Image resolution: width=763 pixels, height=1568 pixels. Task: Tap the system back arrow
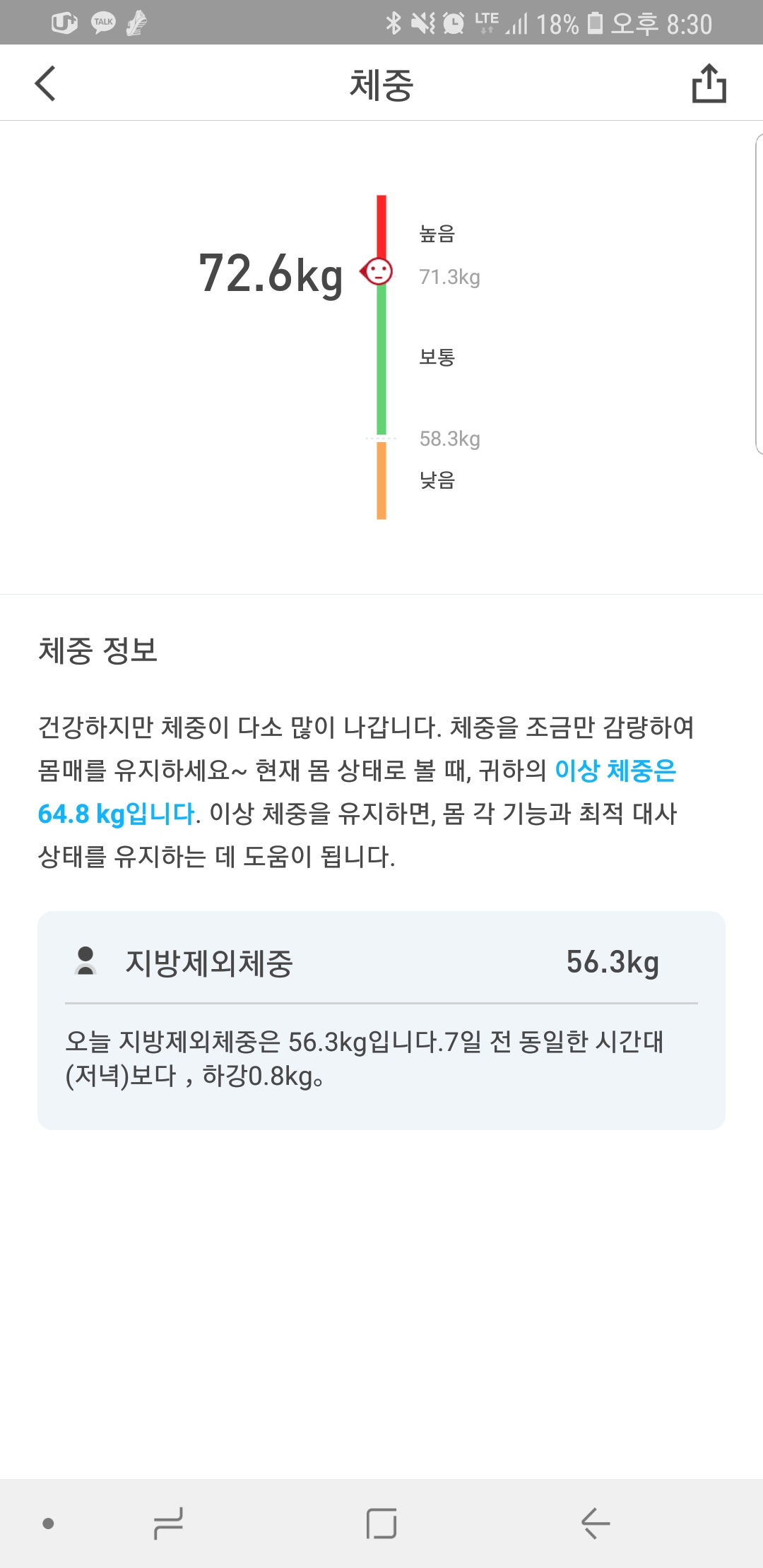click(x=596, y=1523)
